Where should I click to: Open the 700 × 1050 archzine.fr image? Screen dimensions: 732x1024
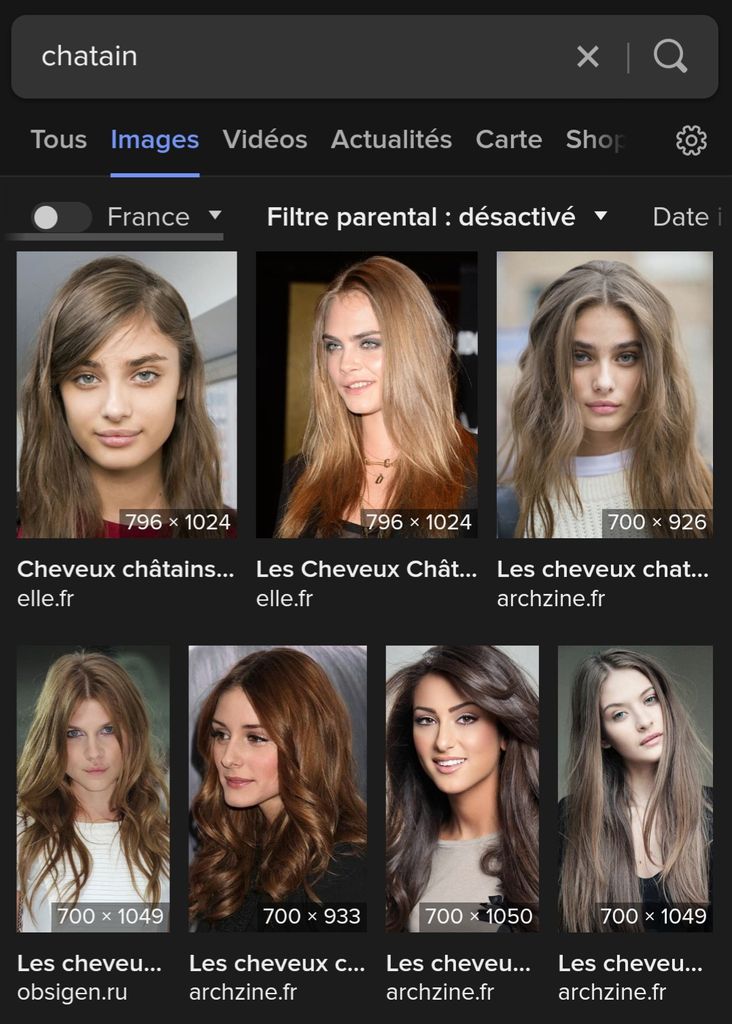[462, 789]
